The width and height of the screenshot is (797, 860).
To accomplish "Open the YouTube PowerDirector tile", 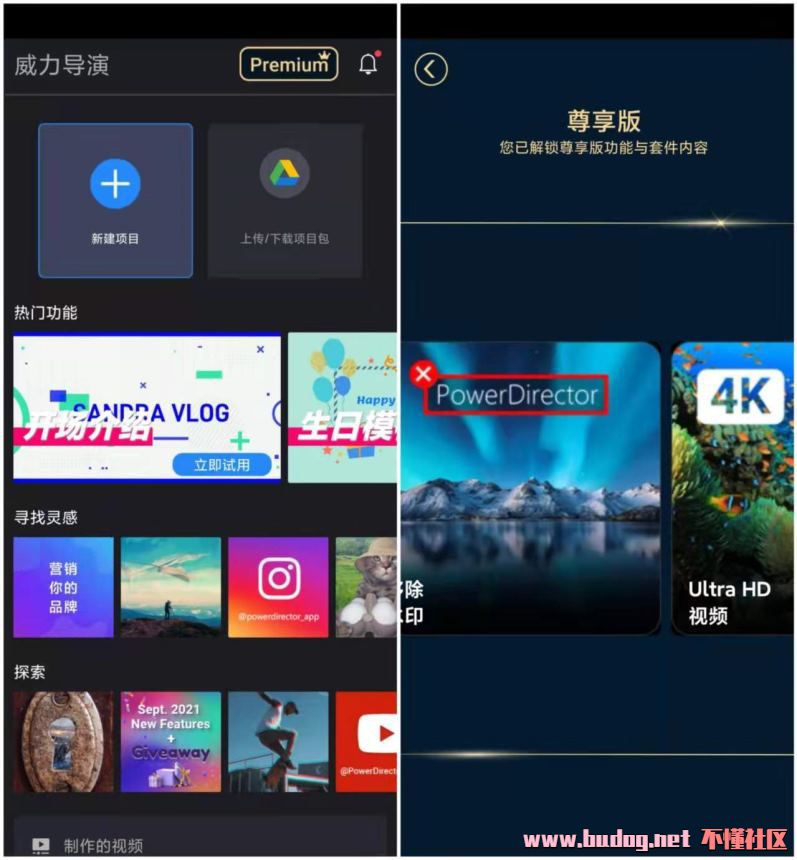I will pyautogui.click(x=366, y=741).
